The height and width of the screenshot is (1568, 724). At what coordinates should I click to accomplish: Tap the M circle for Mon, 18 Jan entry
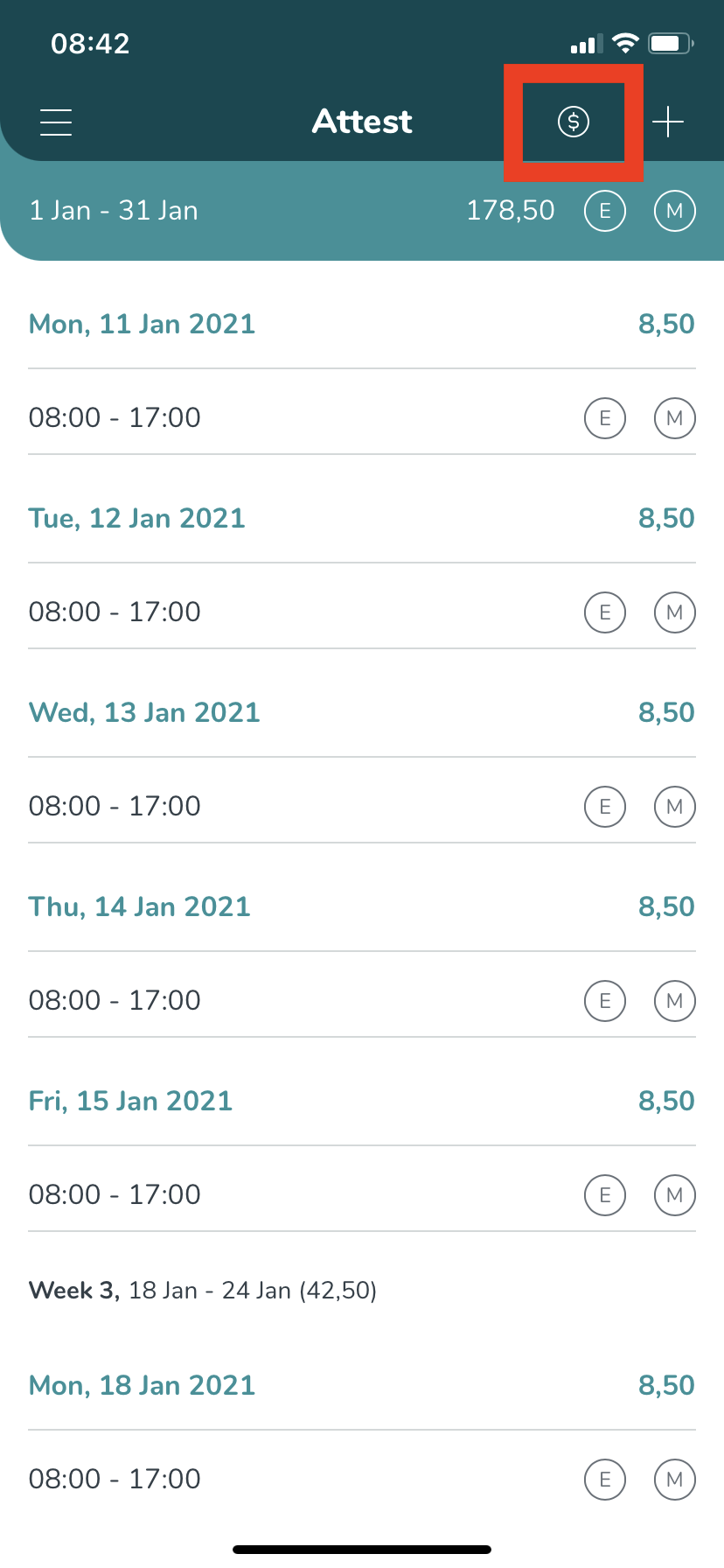[x=675, y=1480]
